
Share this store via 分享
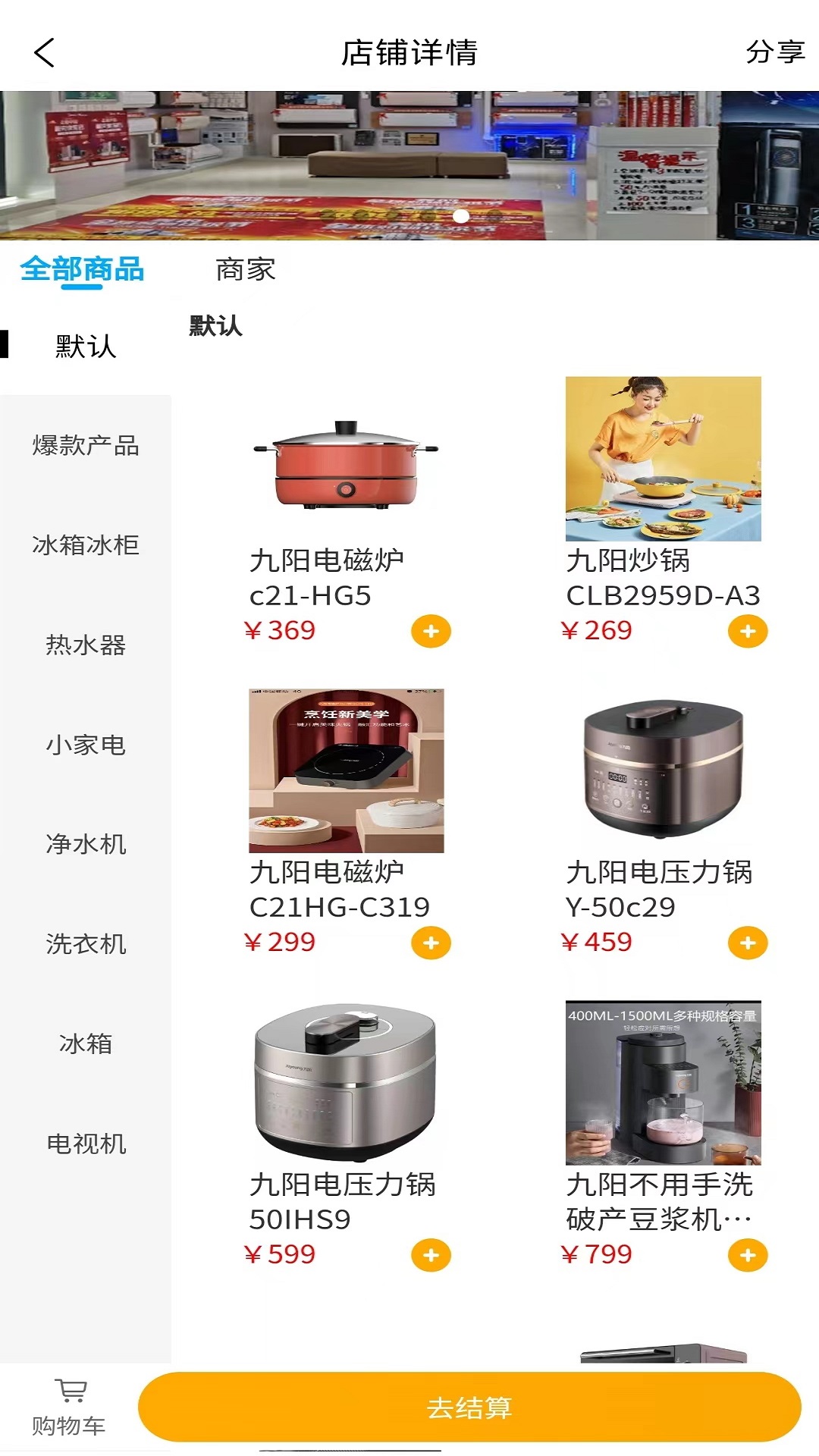[774, 52]
